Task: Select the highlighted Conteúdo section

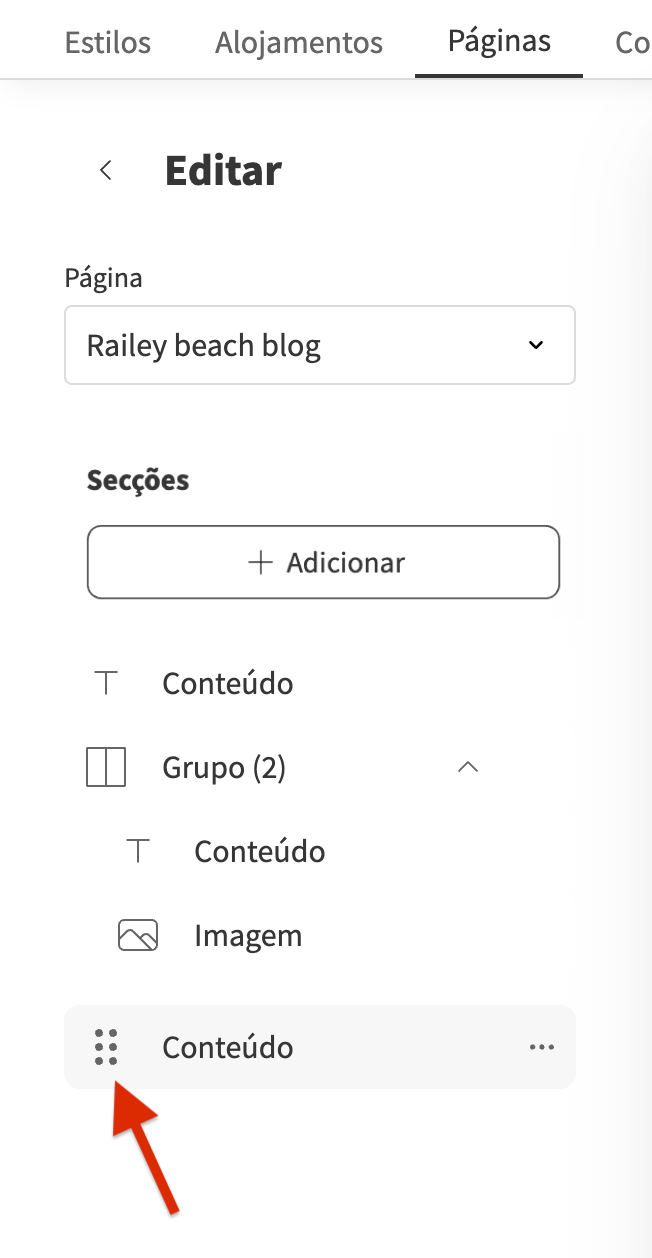Action: 228,1048
